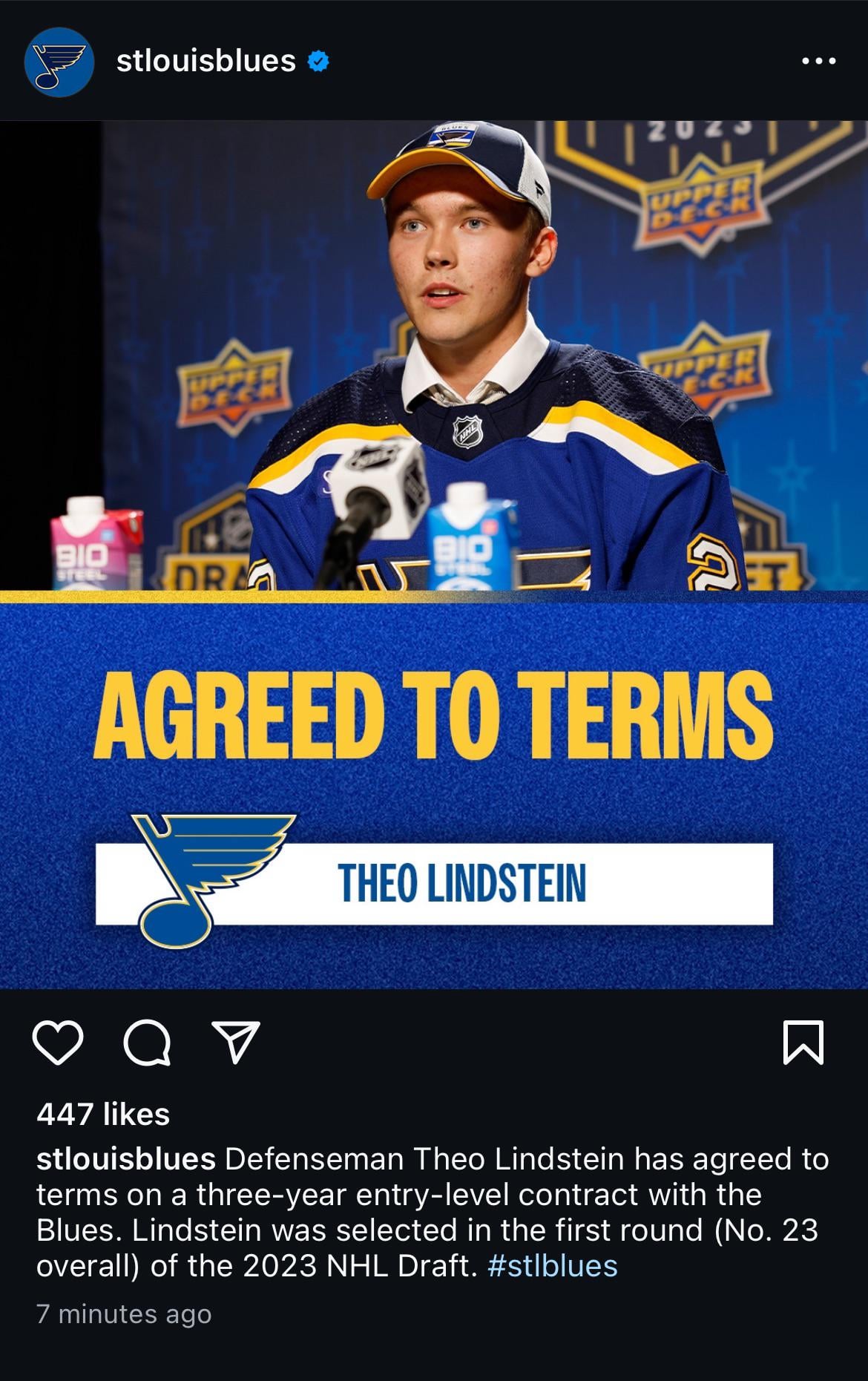Open the stlouisblues username in the header
The height and width of the screenshot is (1381, 868).
206,62
